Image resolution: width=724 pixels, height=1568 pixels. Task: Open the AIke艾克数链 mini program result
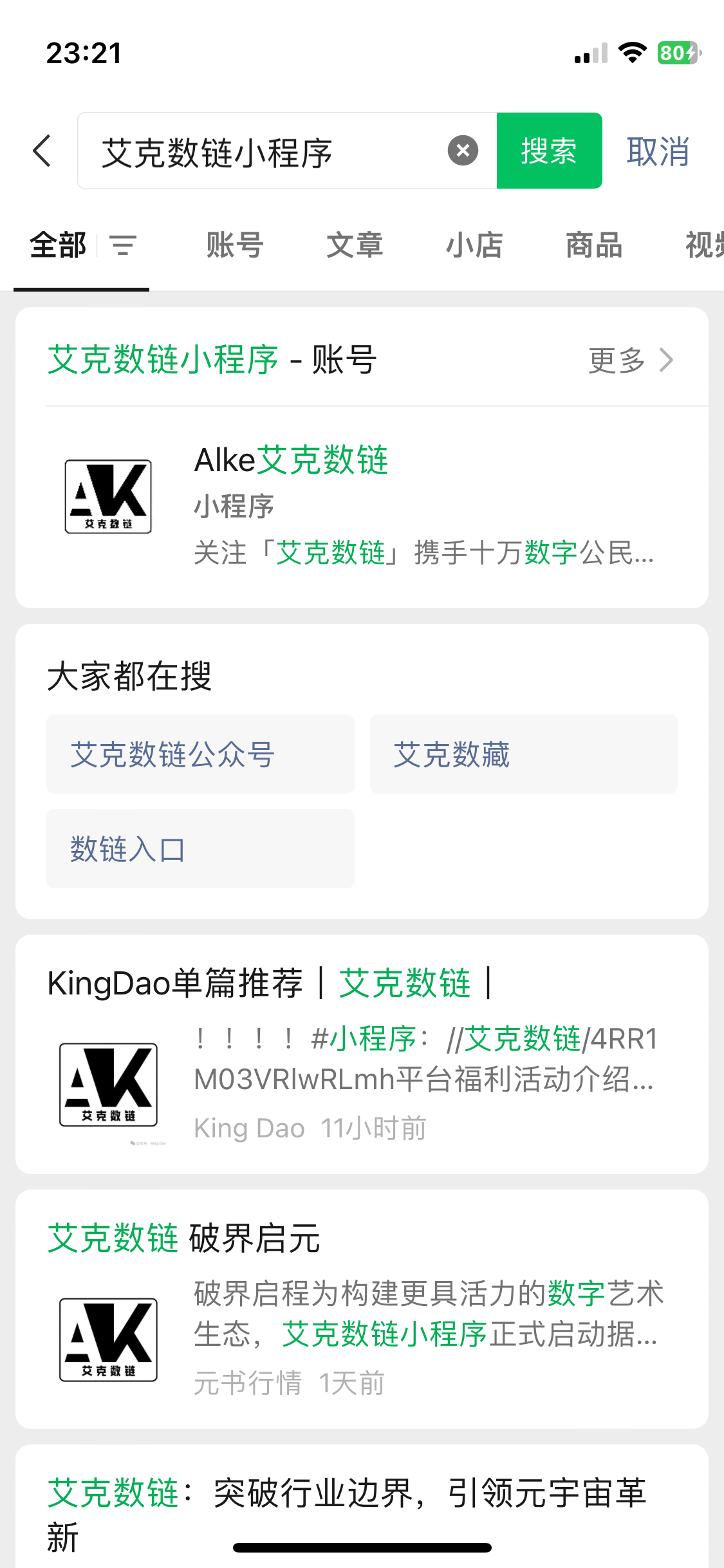click(360, 505)
